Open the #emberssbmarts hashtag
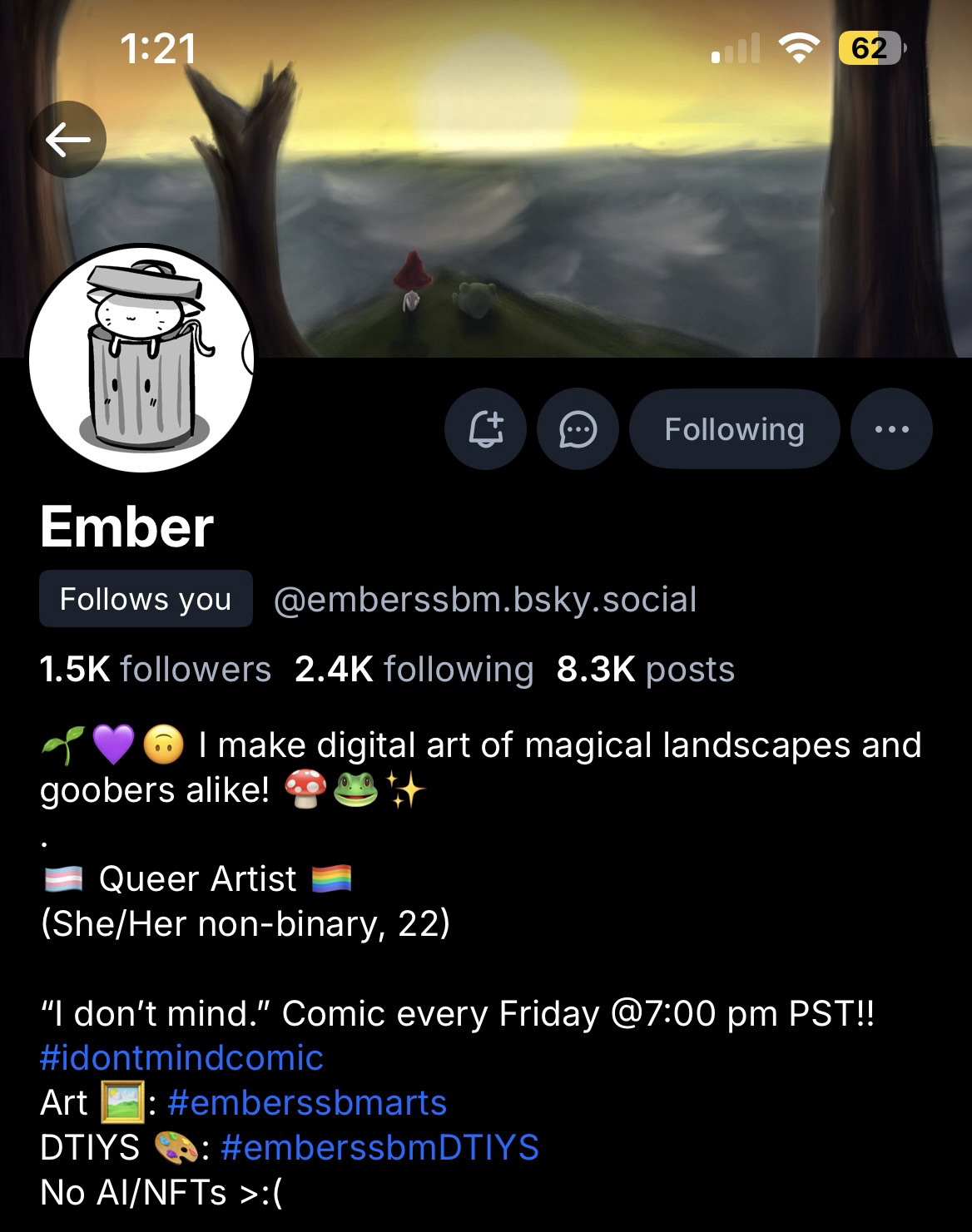The image size is (972, 1232). point(307,1103)
